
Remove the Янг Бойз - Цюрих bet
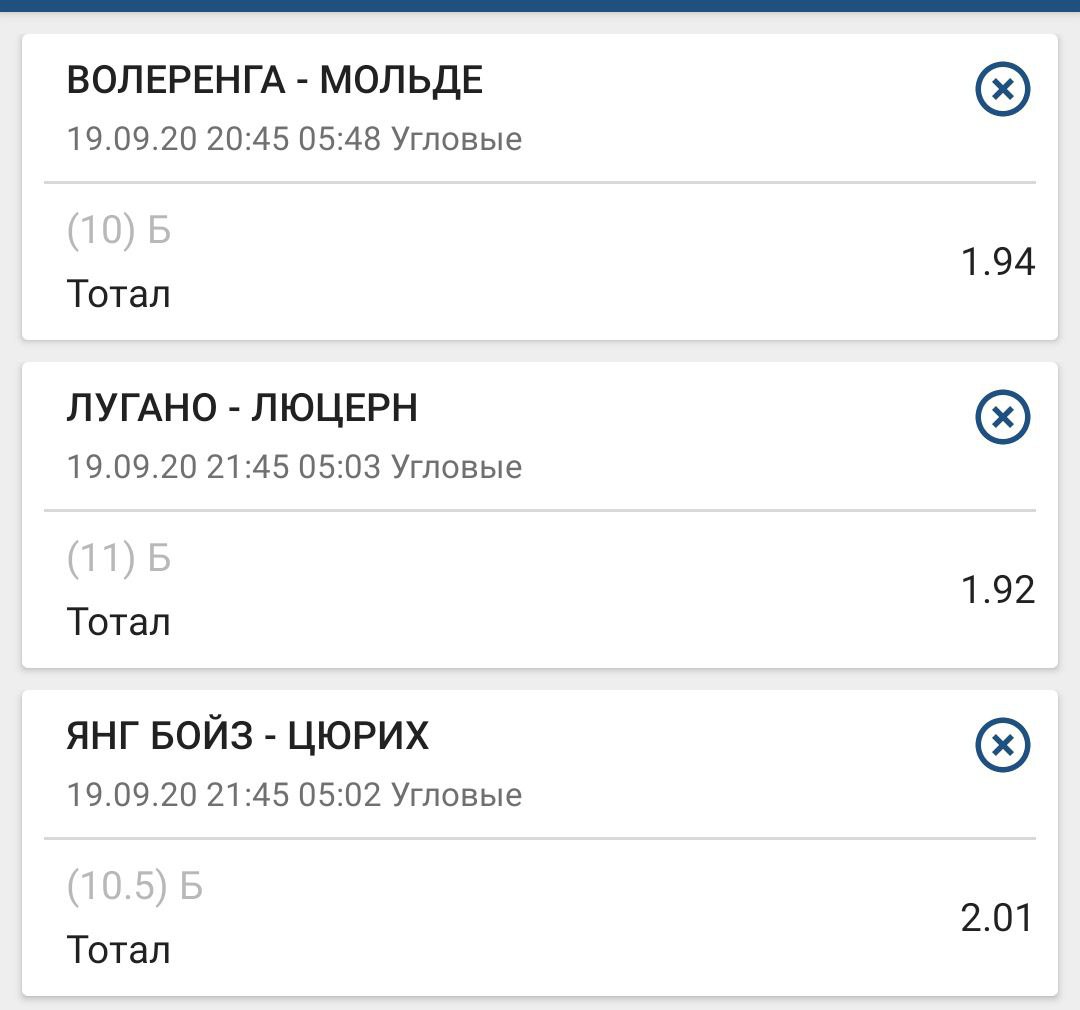click(1002, 745)
